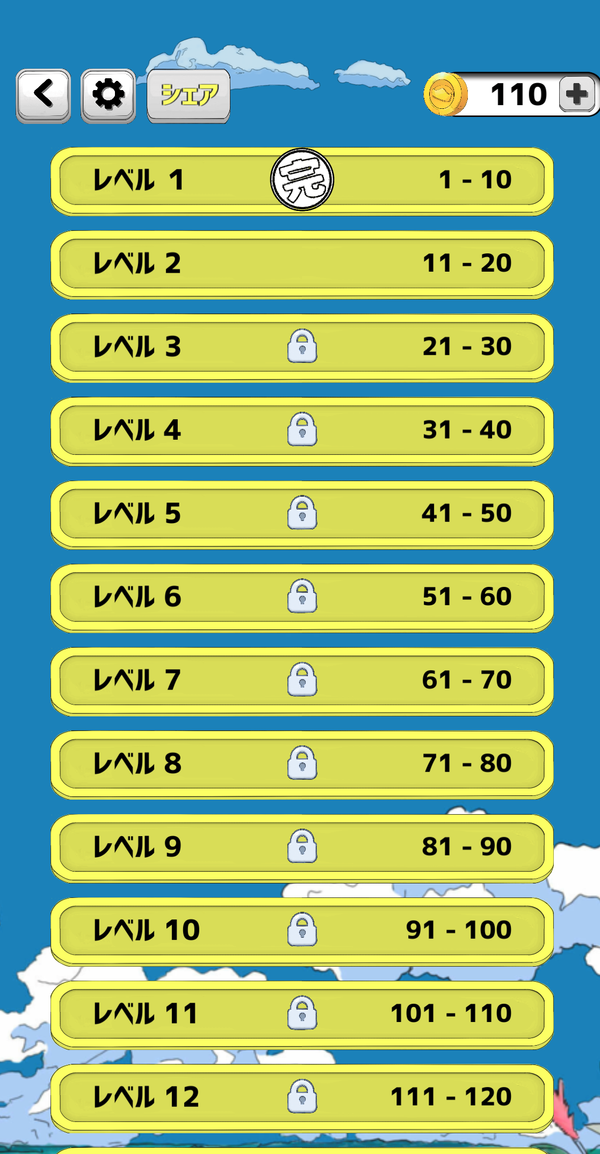Open レベル 5 stages 41 - 50
This screenshot has height=1154, width=600.
(302, 514)
